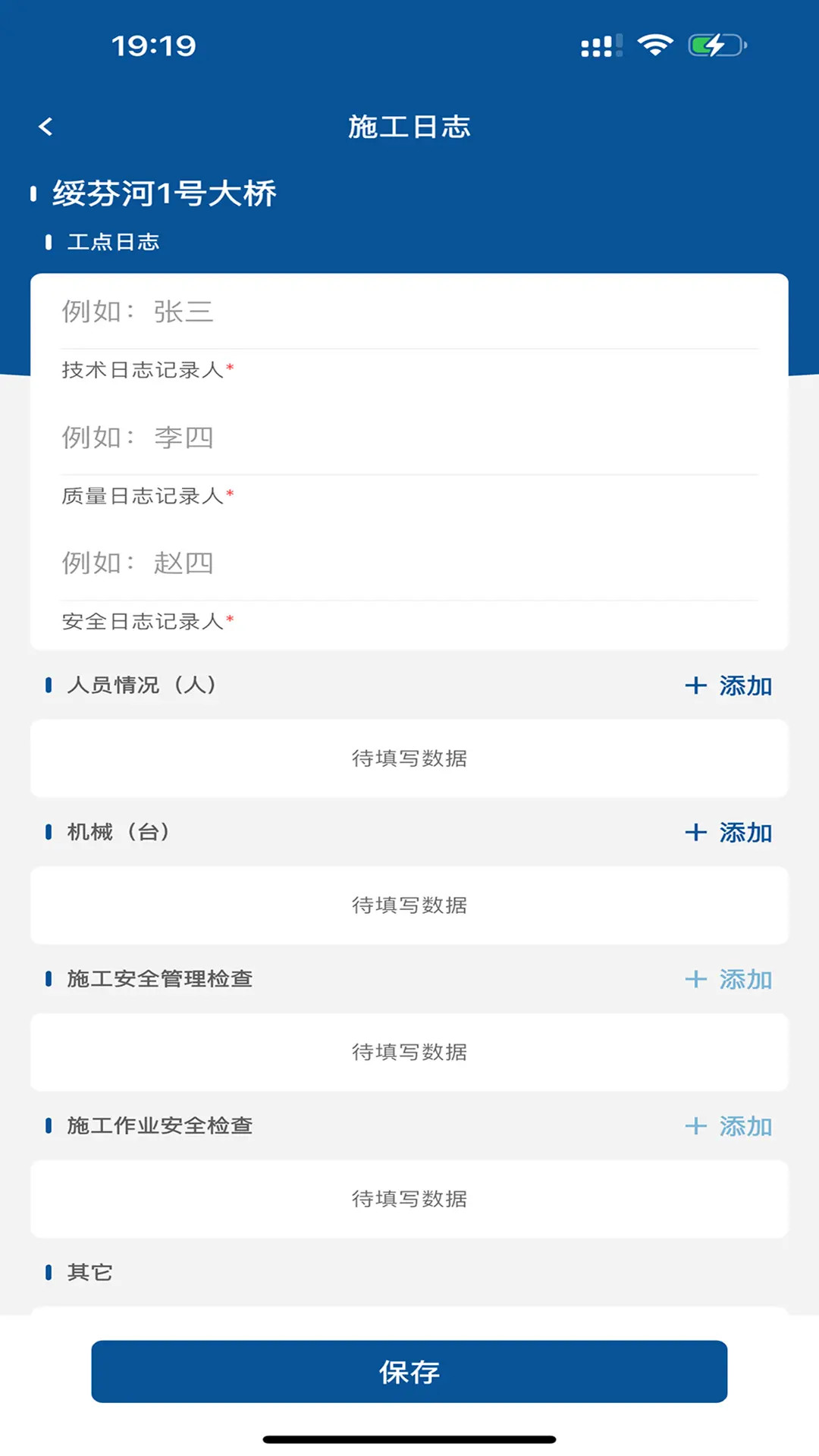Image resolution: width=819 pixels, height=1456 pixels.
Task: Tap the home indicator bar at bottom
Action: [x=409, y=1437]
